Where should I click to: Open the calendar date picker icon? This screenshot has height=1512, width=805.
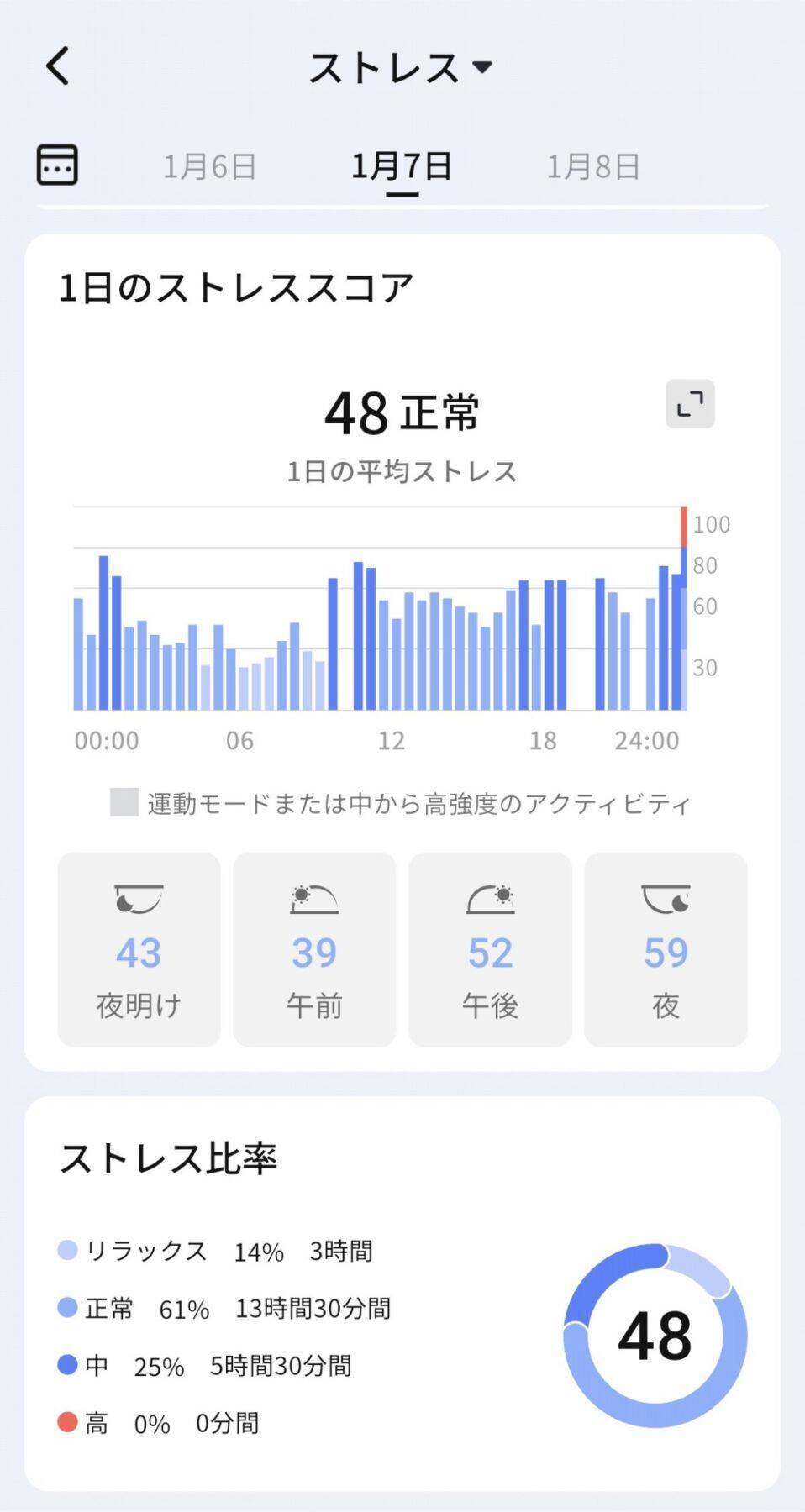tap(57, 165)
